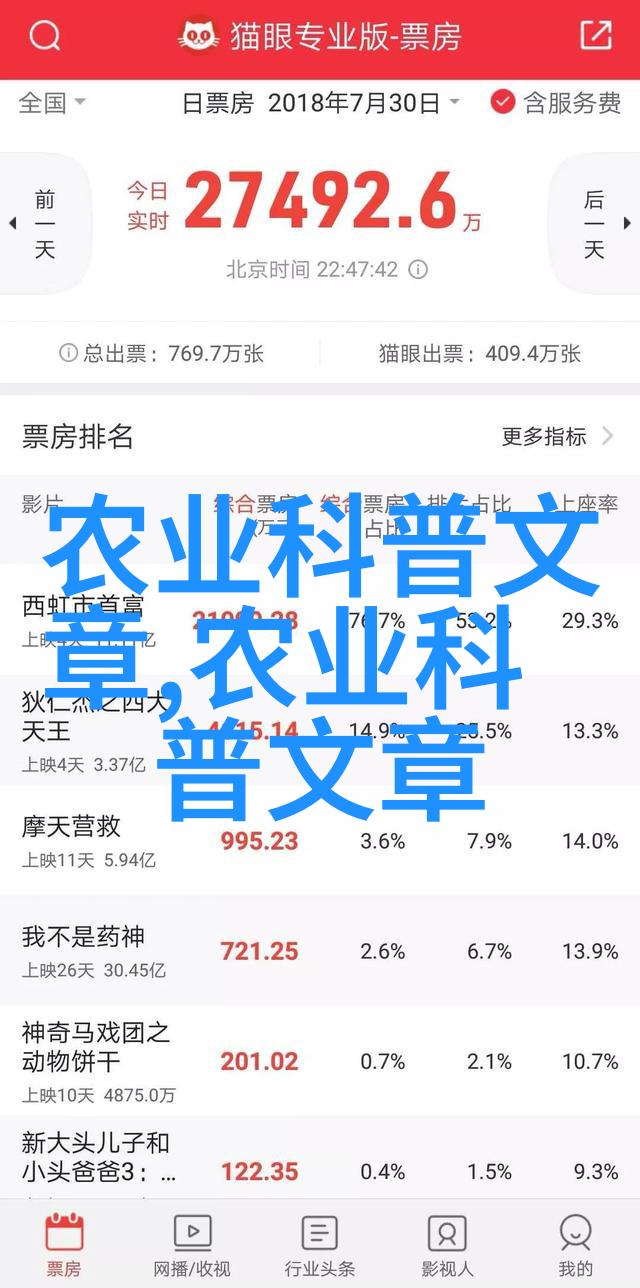This screenshot has height=1288, width=640.
Task: Switch to the 影视人 tab
Action: pyautogui.click(x=447, y=1244)
